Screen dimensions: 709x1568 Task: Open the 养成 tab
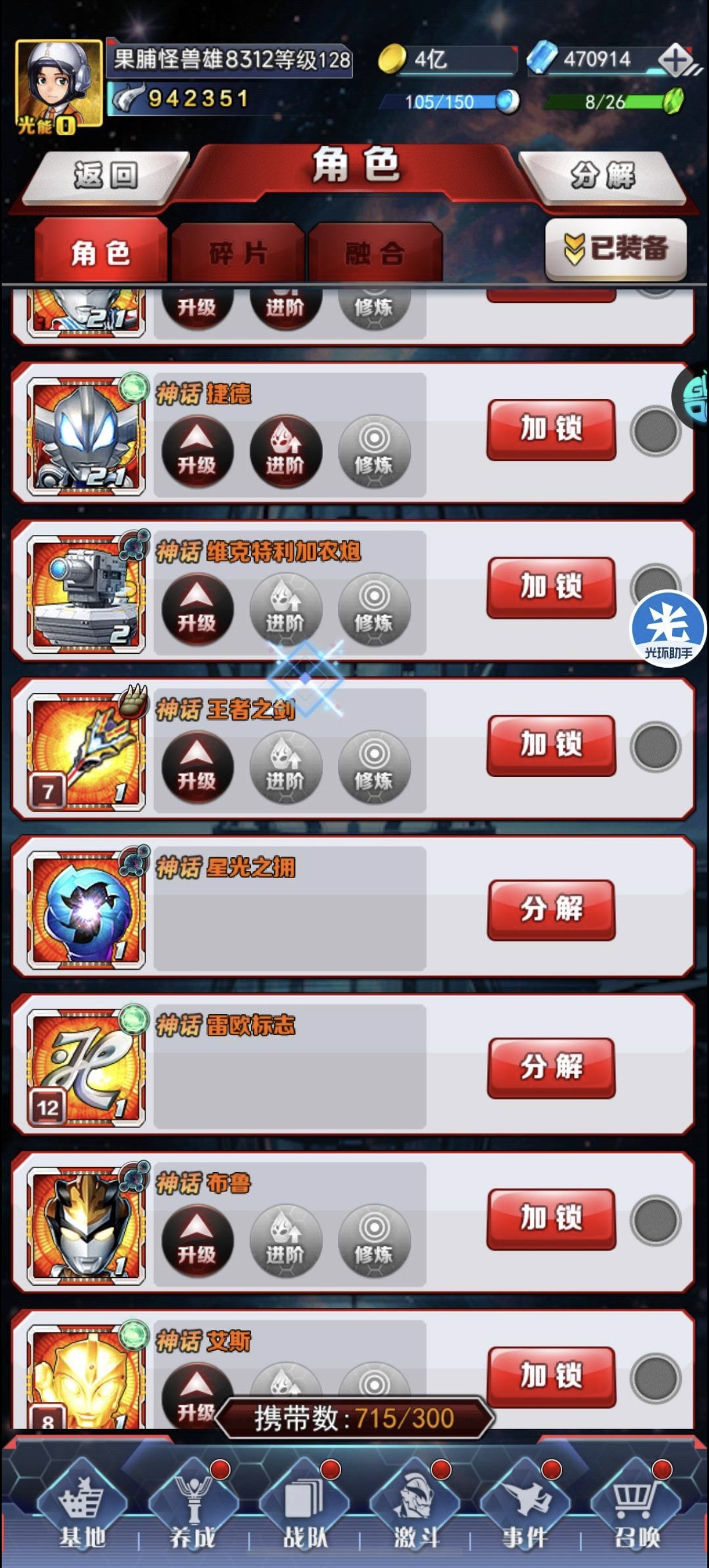pos(193,1507)
